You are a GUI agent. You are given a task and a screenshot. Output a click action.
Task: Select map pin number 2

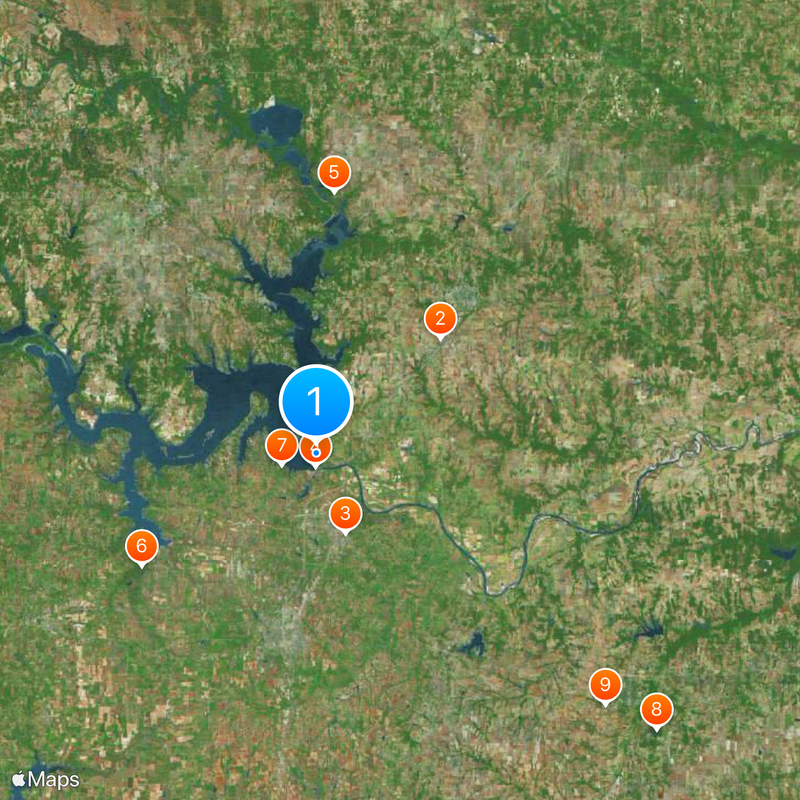click(440, 320)
